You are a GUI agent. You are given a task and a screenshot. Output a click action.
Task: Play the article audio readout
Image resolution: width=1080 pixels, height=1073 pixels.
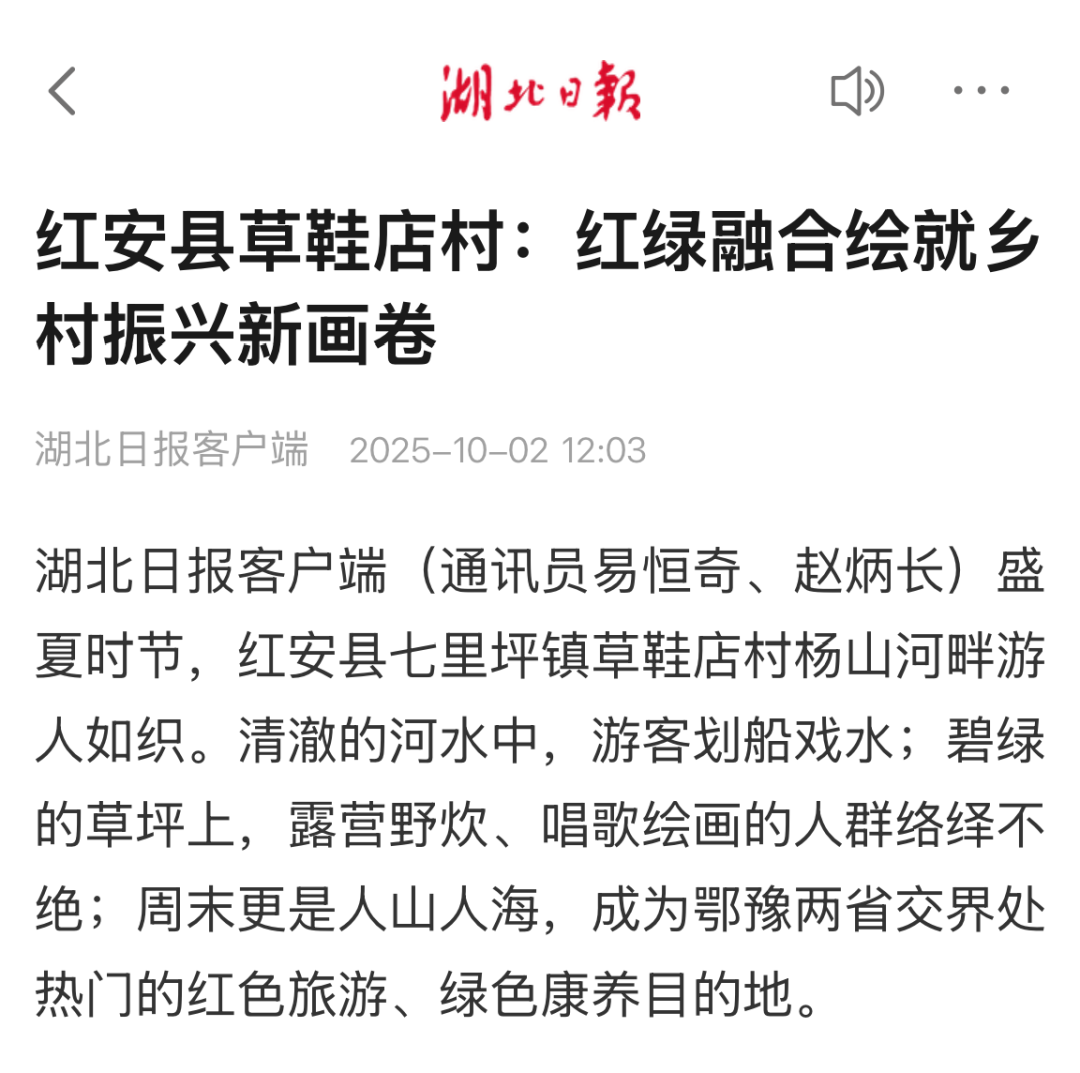[857, 92]
